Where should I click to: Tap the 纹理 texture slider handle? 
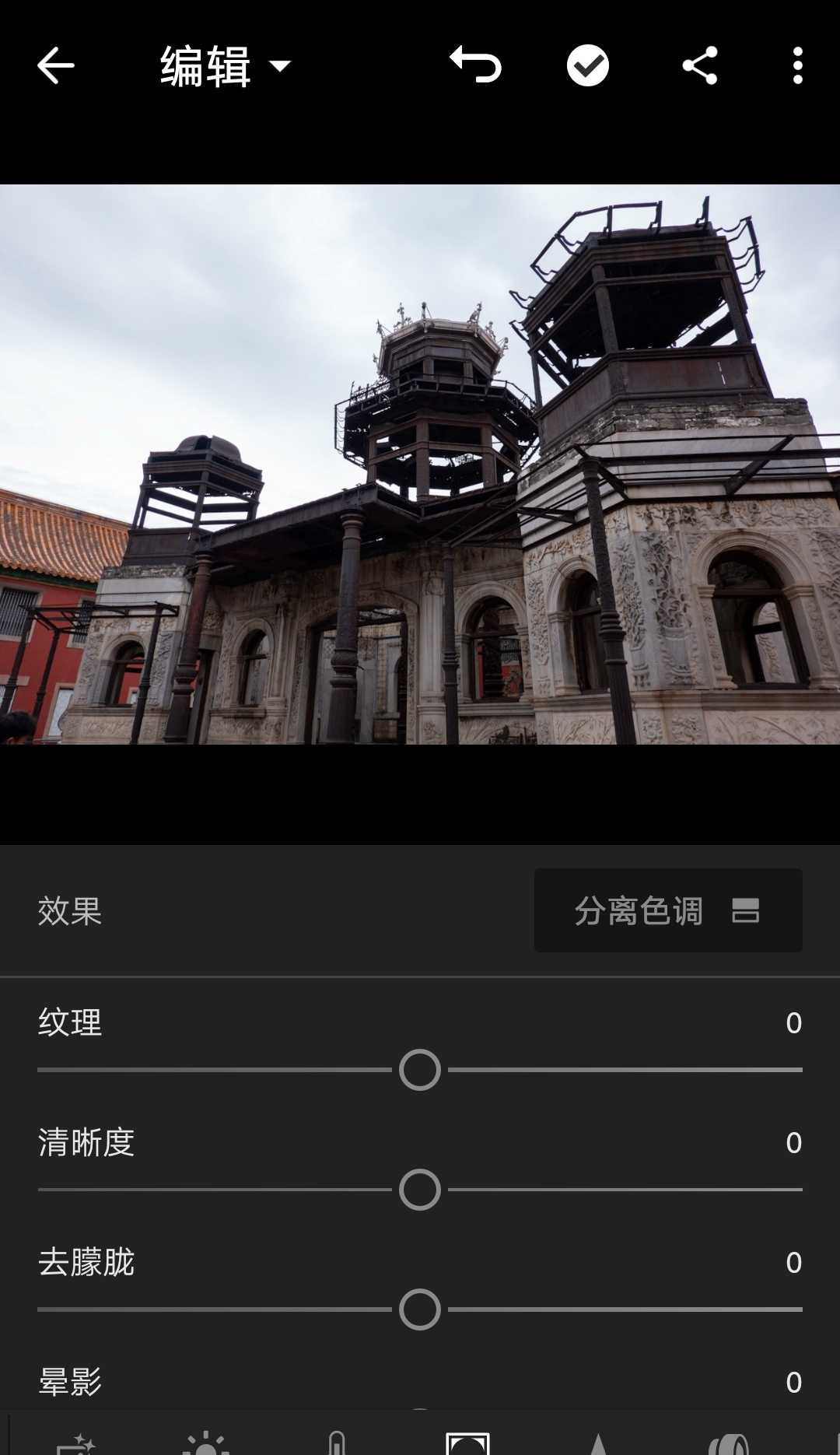[420, 1070]
